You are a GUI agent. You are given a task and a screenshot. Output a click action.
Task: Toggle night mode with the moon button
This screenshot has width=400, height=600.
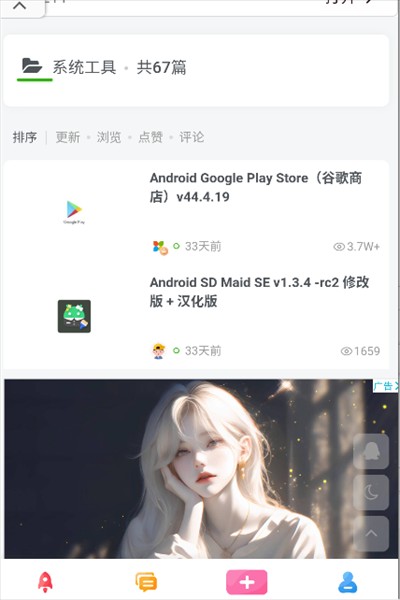[x=371, y=492]
